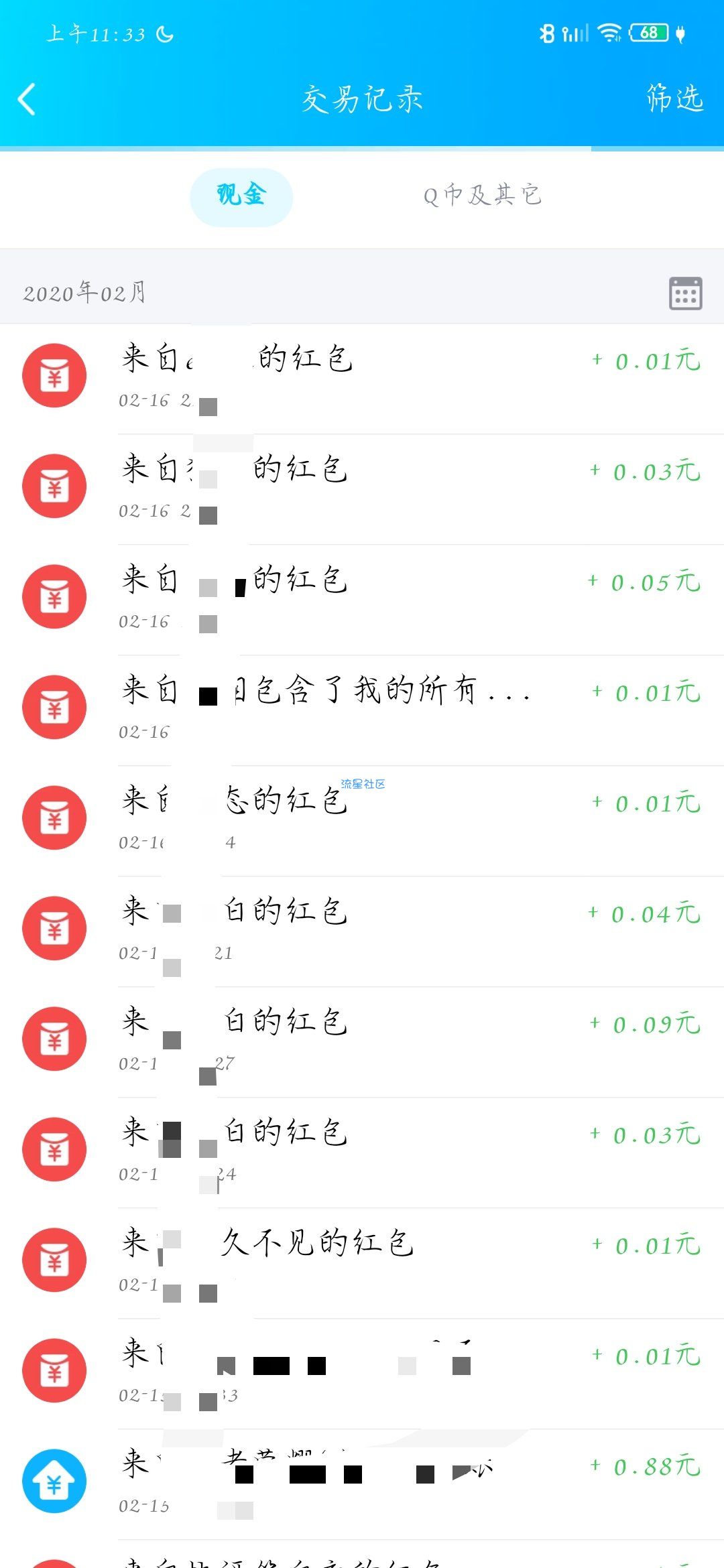Screen dimensions: 724x1568
Task: Open the +0.05元 red packet record
Action: pos(362,600)
